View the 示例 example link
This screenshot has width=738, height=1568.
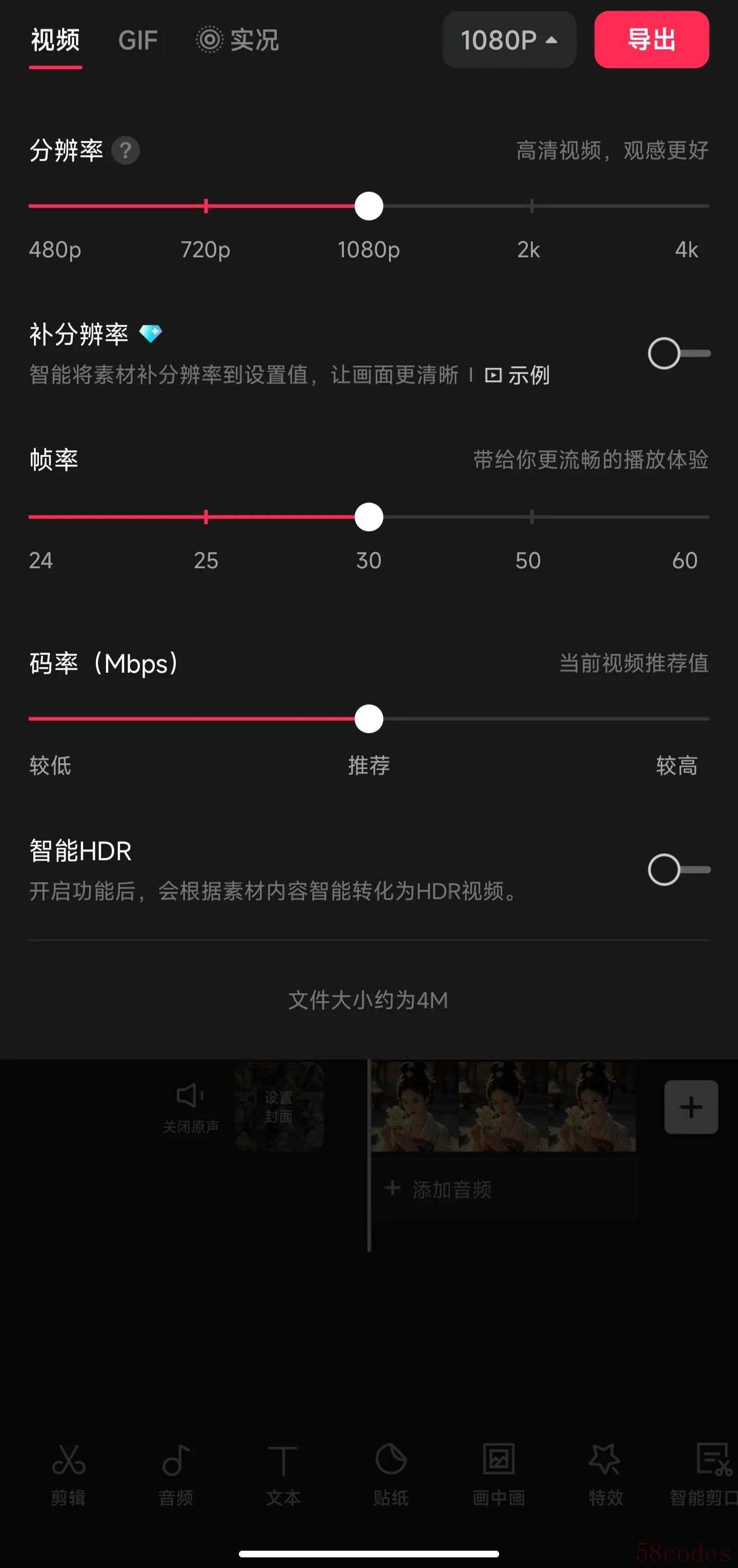tap(518, 375)
